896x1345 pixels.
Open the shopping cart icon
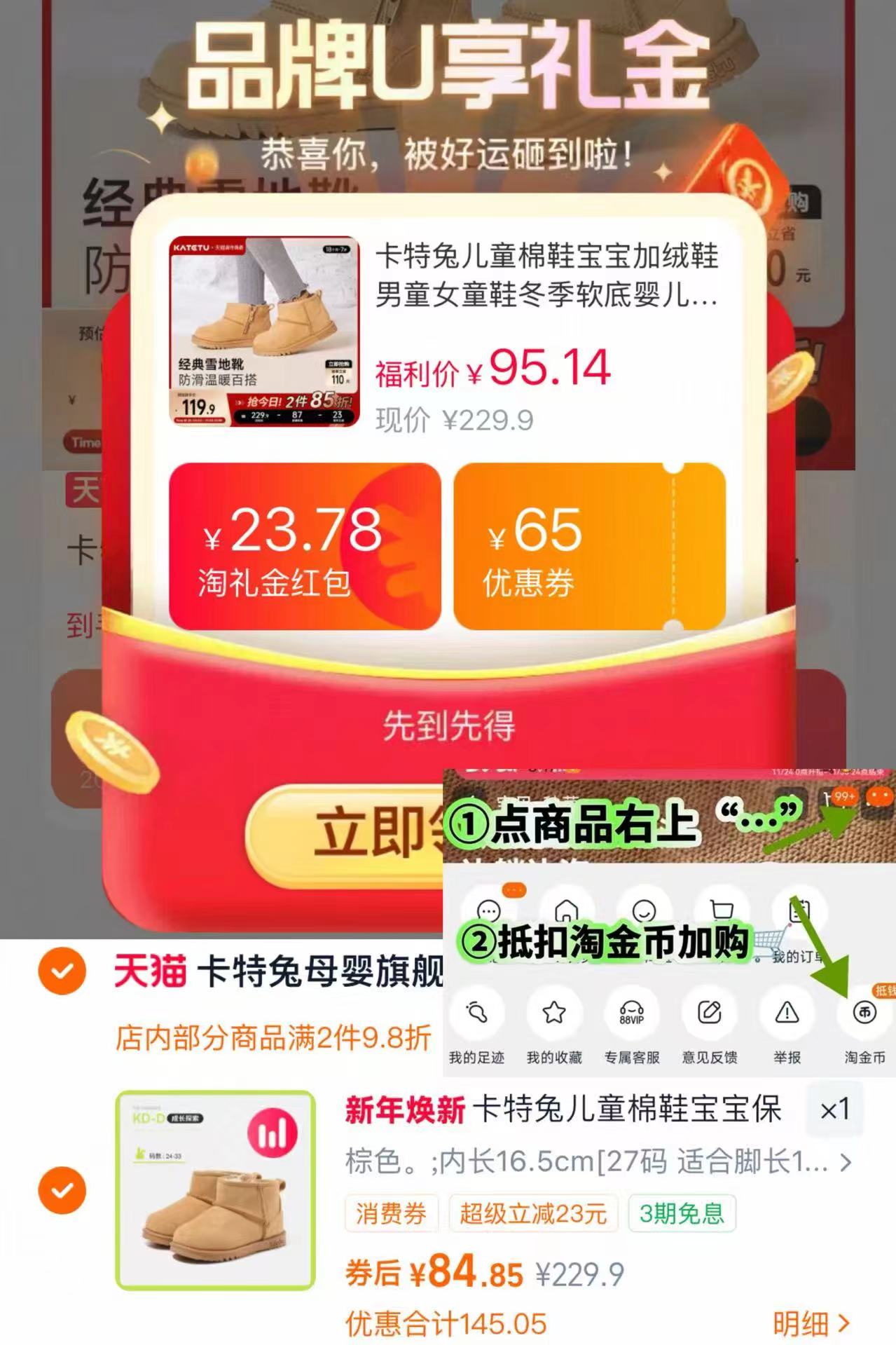[x=720, y=907]
